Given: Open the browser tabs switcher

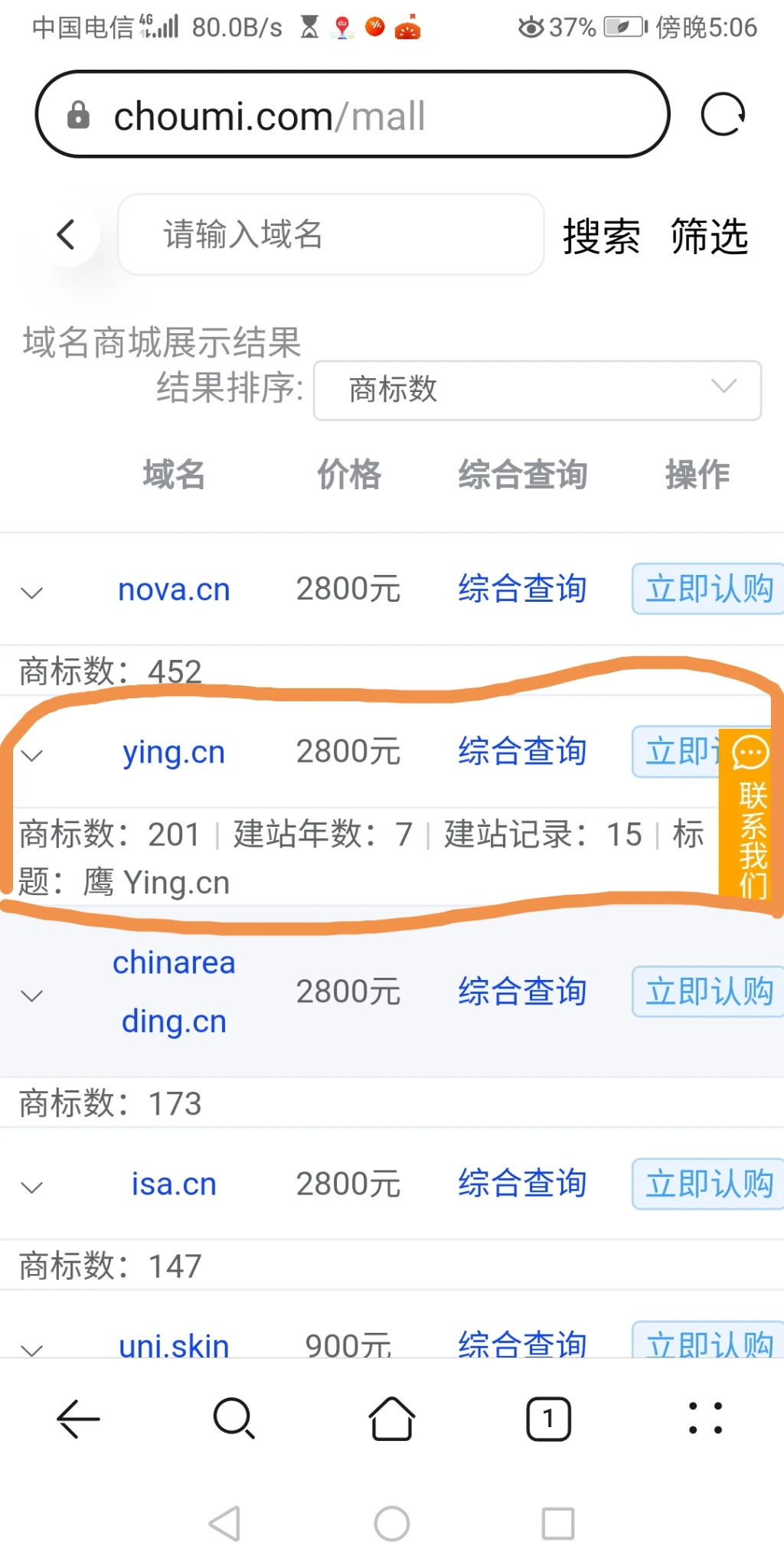Looking at the screenshot, I should [548, 1419].
